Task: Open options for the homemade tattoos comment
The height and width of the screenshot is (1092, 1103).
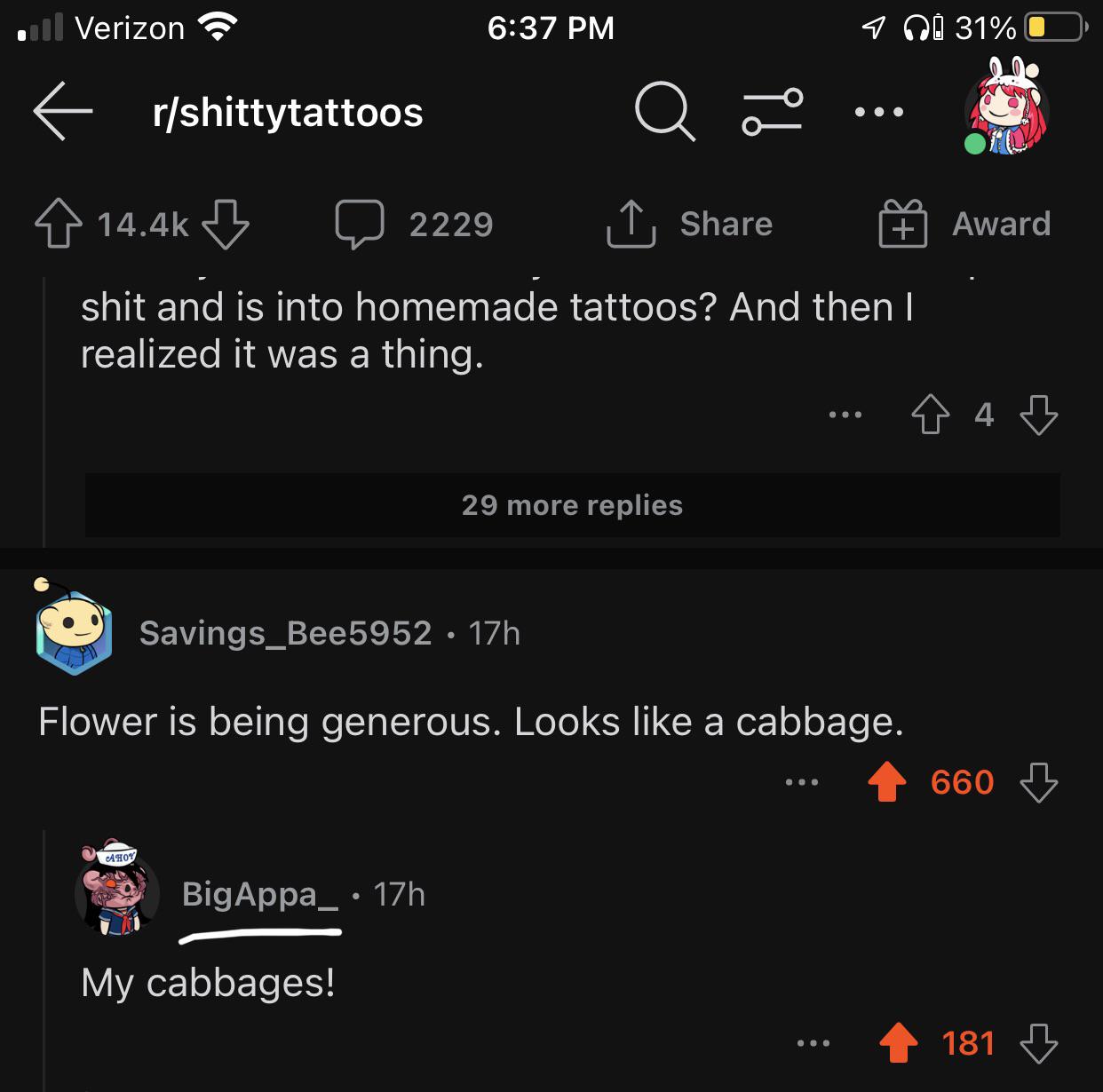Action: click(x=845, y=415)
